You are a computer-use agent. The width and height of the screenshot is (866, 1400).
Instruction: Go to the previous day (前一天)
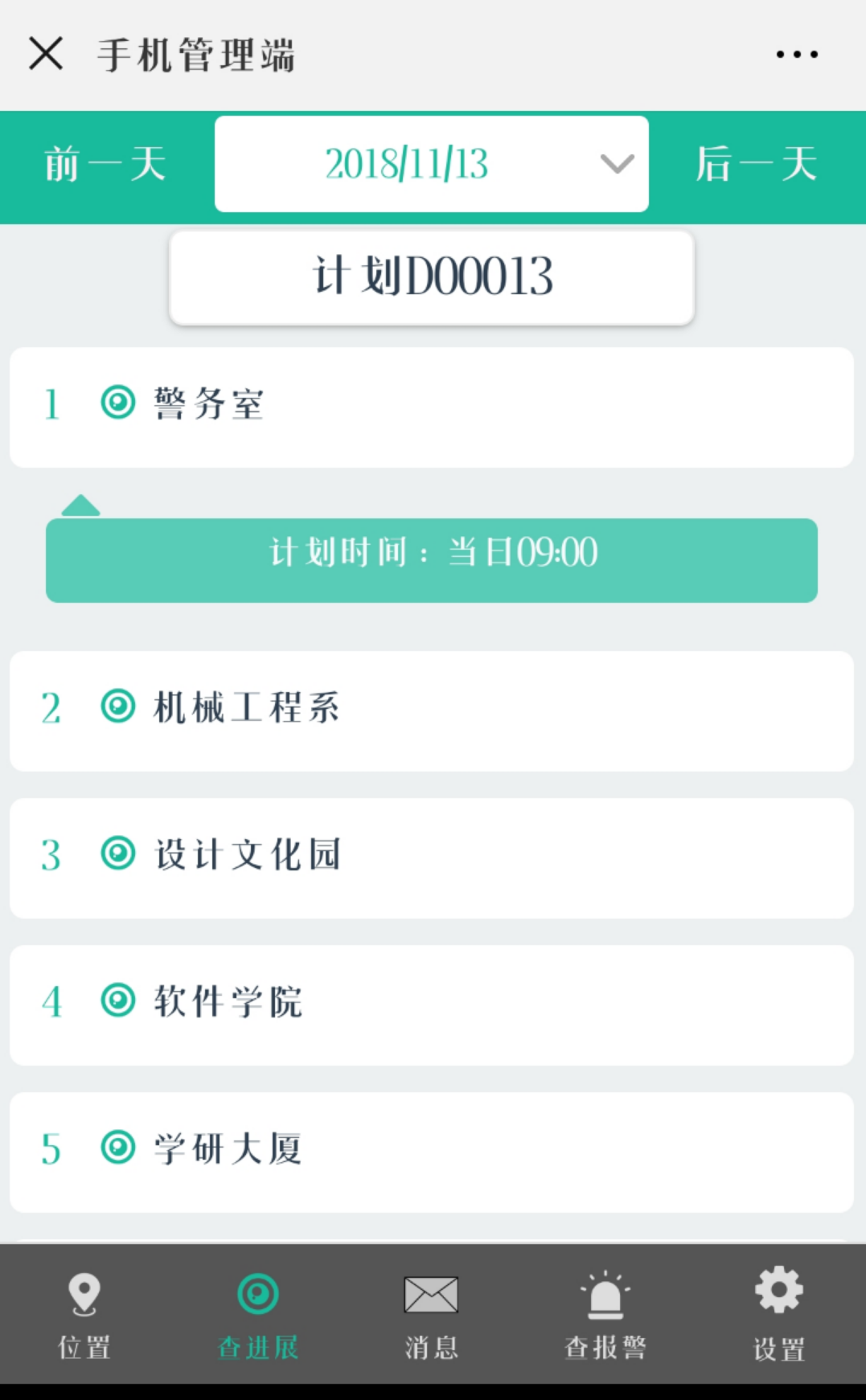pos(105,165)
